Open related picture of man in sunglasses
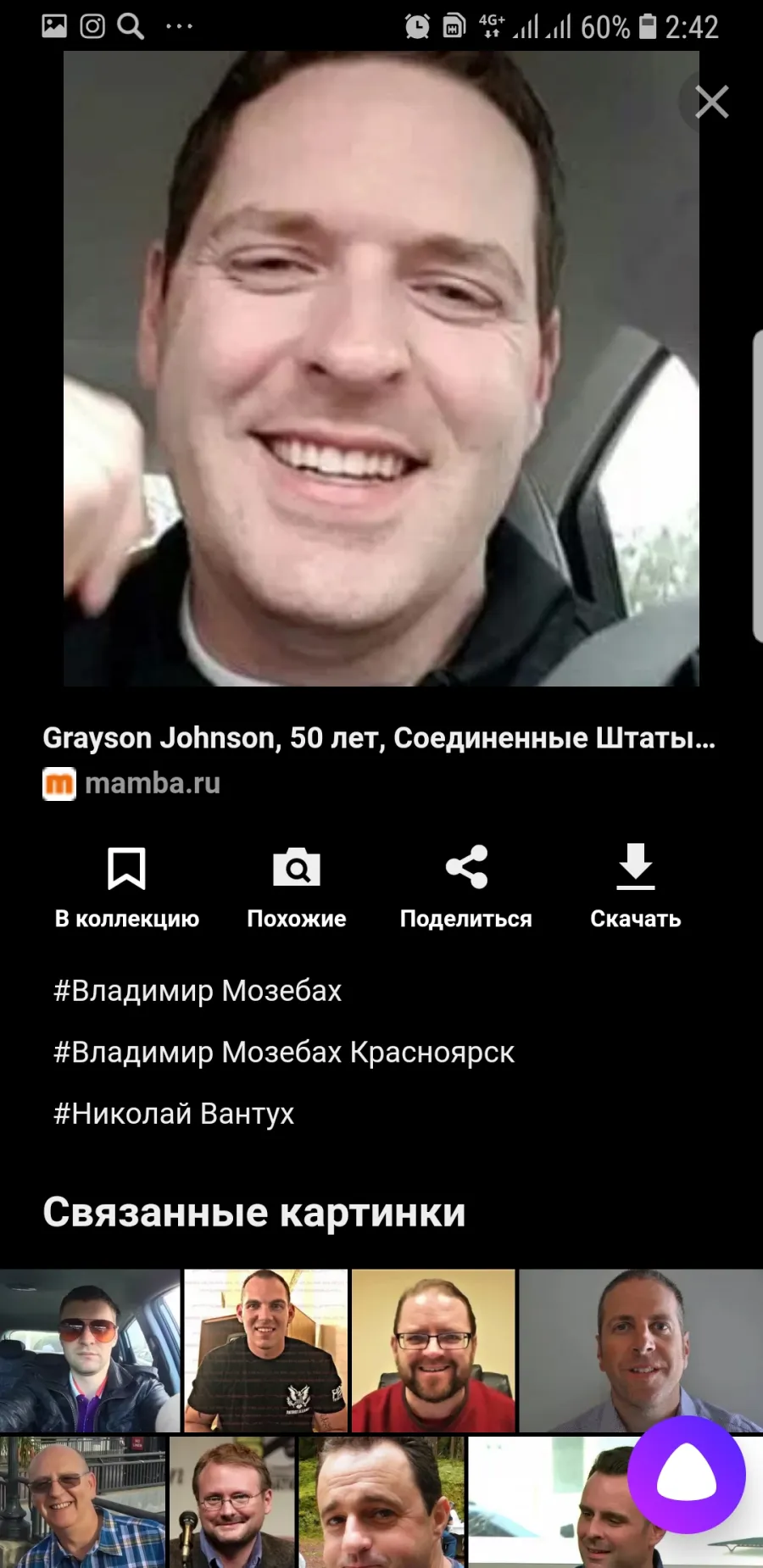The image size is (763, 1568). coord(90,1350)
